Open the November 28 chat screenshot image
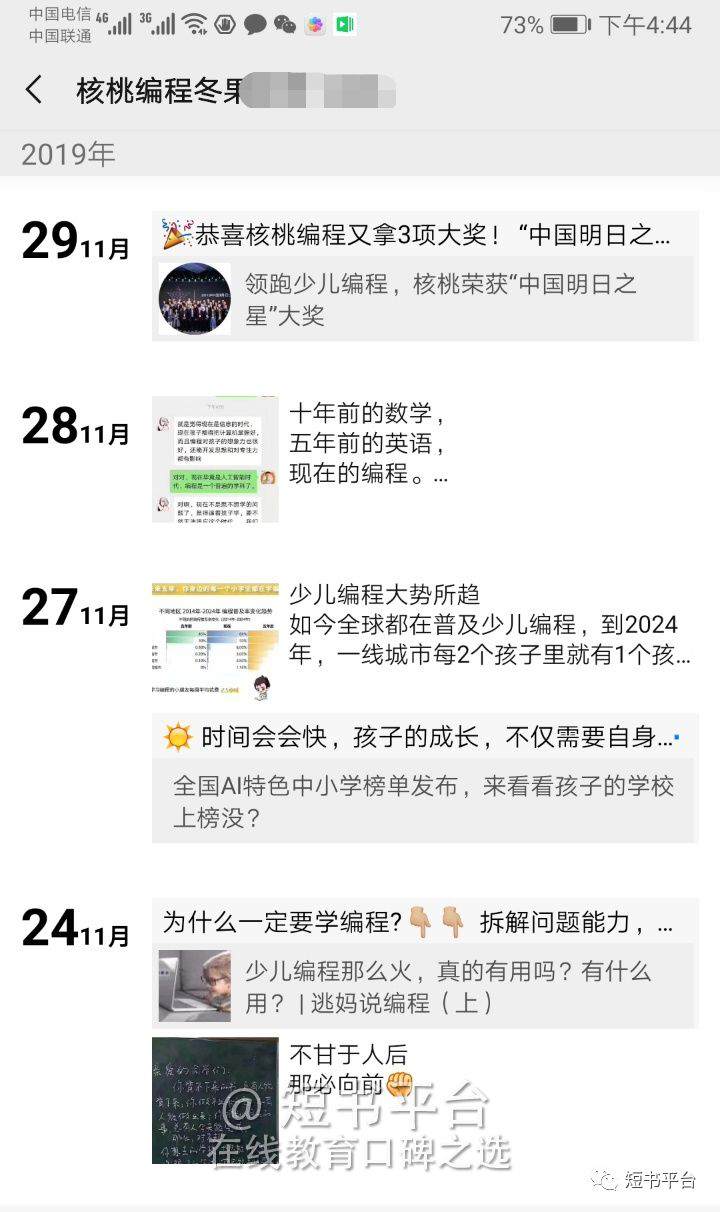Image resolution: width=720 pixels, height=1212 pixels. [x=215, y=459]
